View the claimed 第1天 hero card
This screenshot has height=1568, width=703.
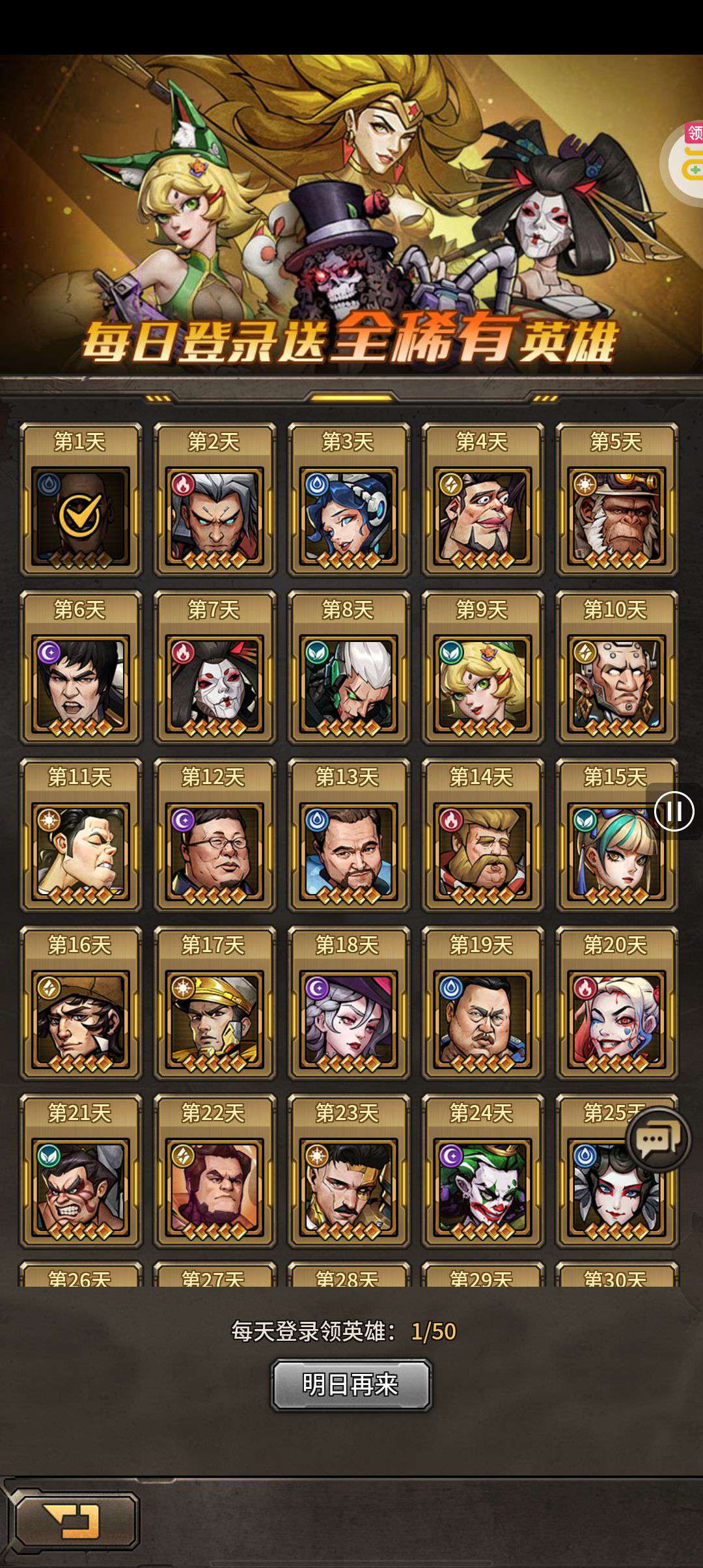81,516
